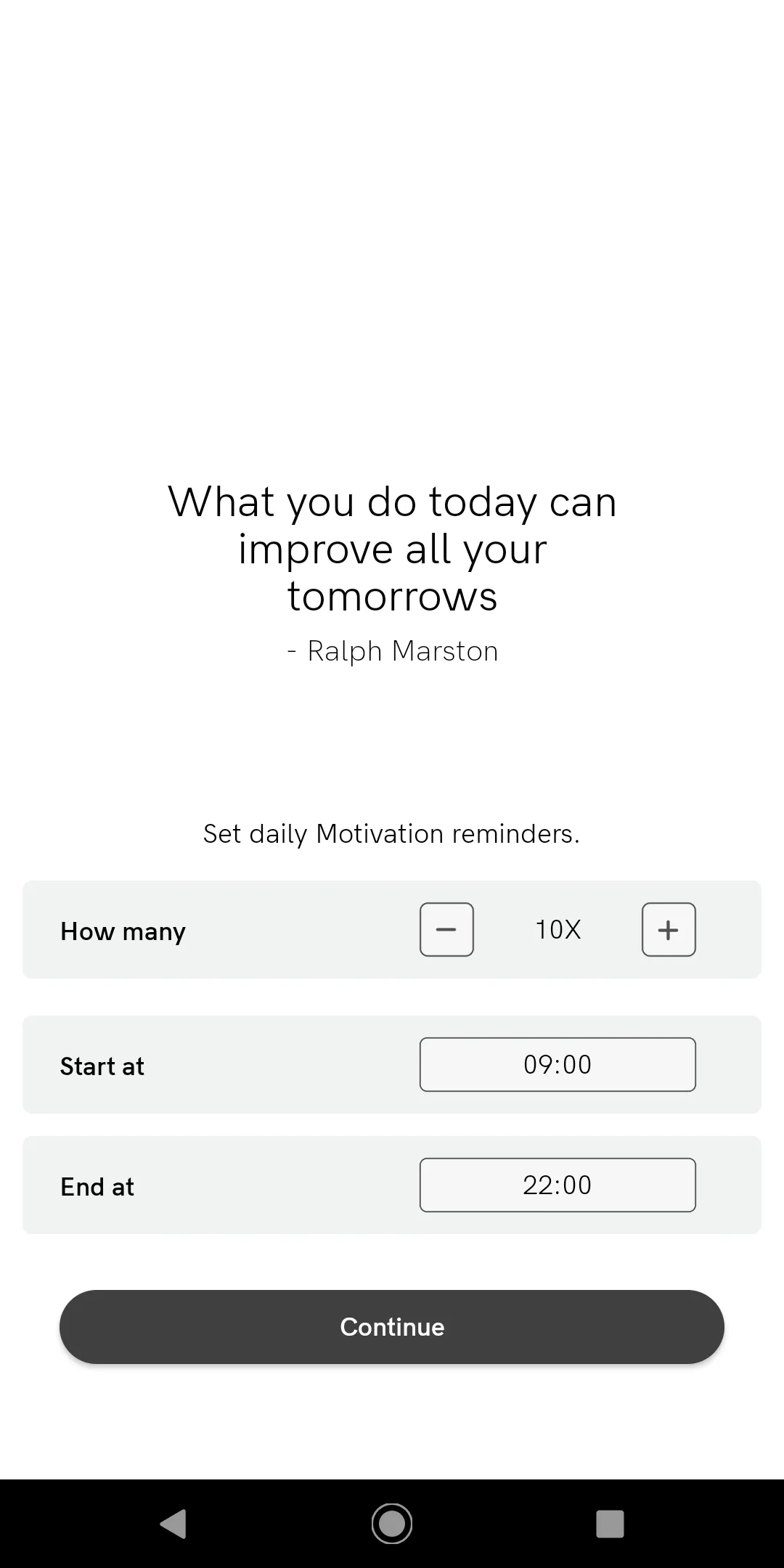Tap the Continue button
This screenshot has width=784, height=1568.
(392, 1327)
